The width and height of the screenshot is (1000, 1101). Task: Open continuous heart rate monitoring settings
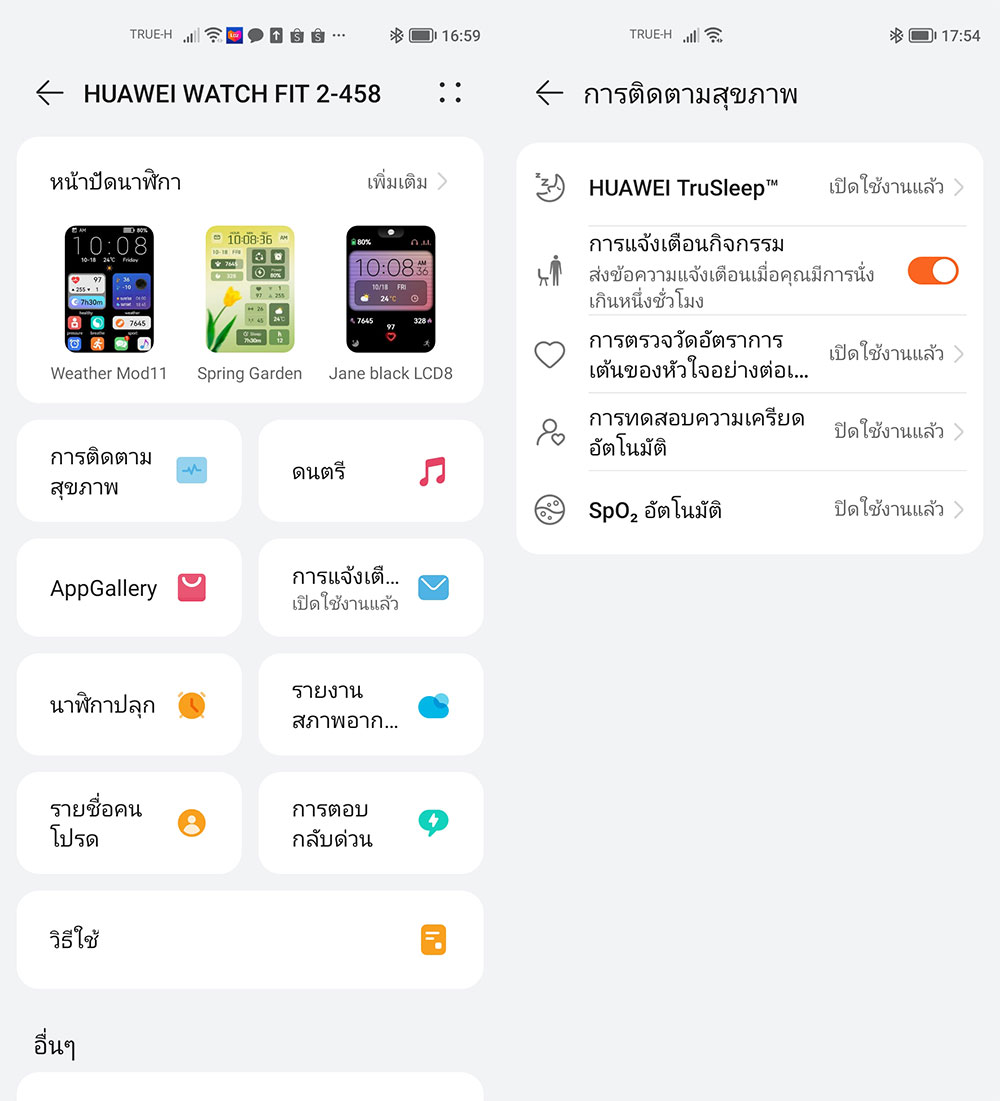point(750,354)
